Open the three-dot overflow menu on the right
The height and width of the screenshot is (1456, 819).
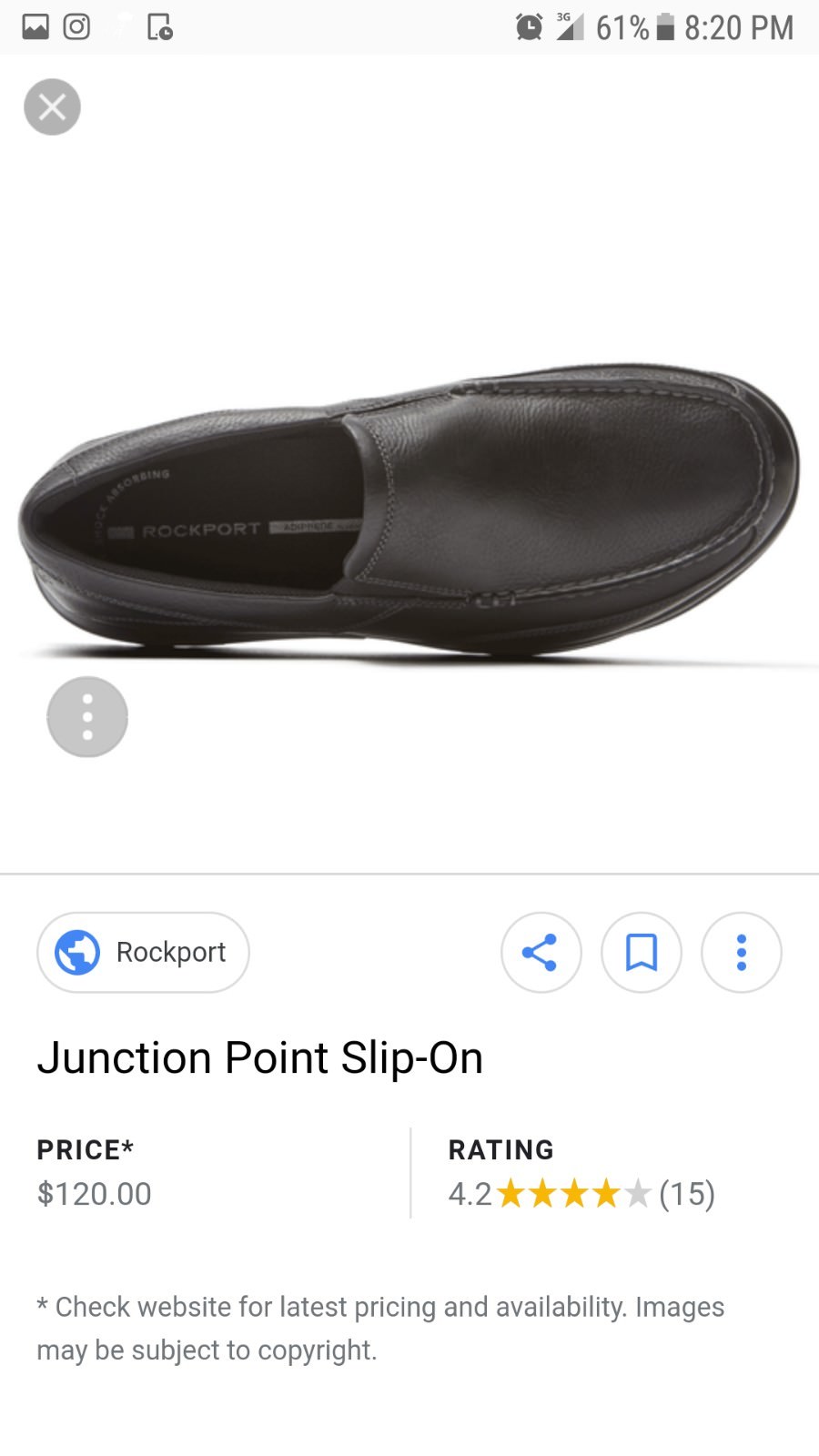(x=741, y=952)
